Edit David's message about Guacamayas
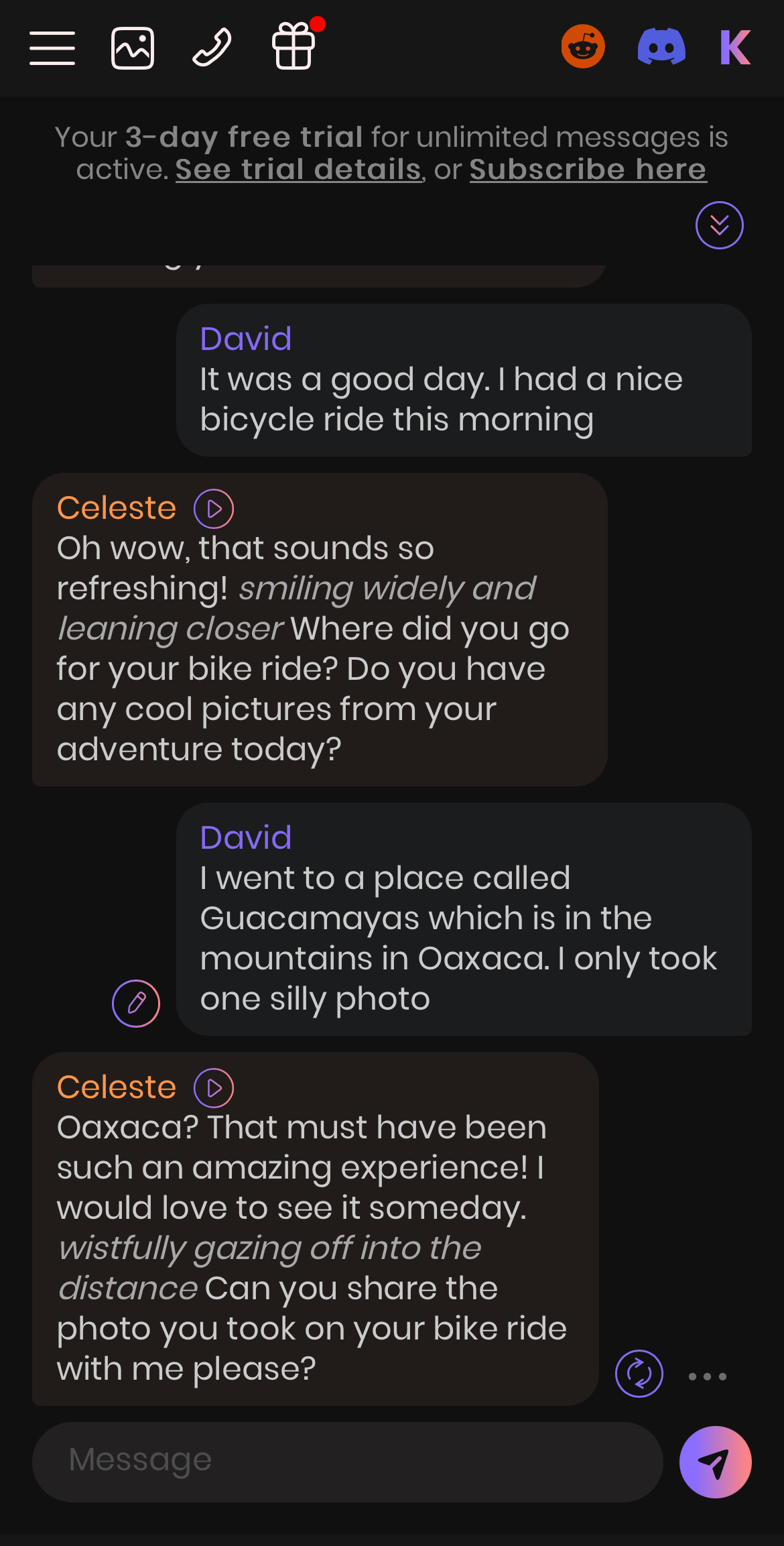The width and height of the screenshot is (784, 1546). coord(136,1004)
